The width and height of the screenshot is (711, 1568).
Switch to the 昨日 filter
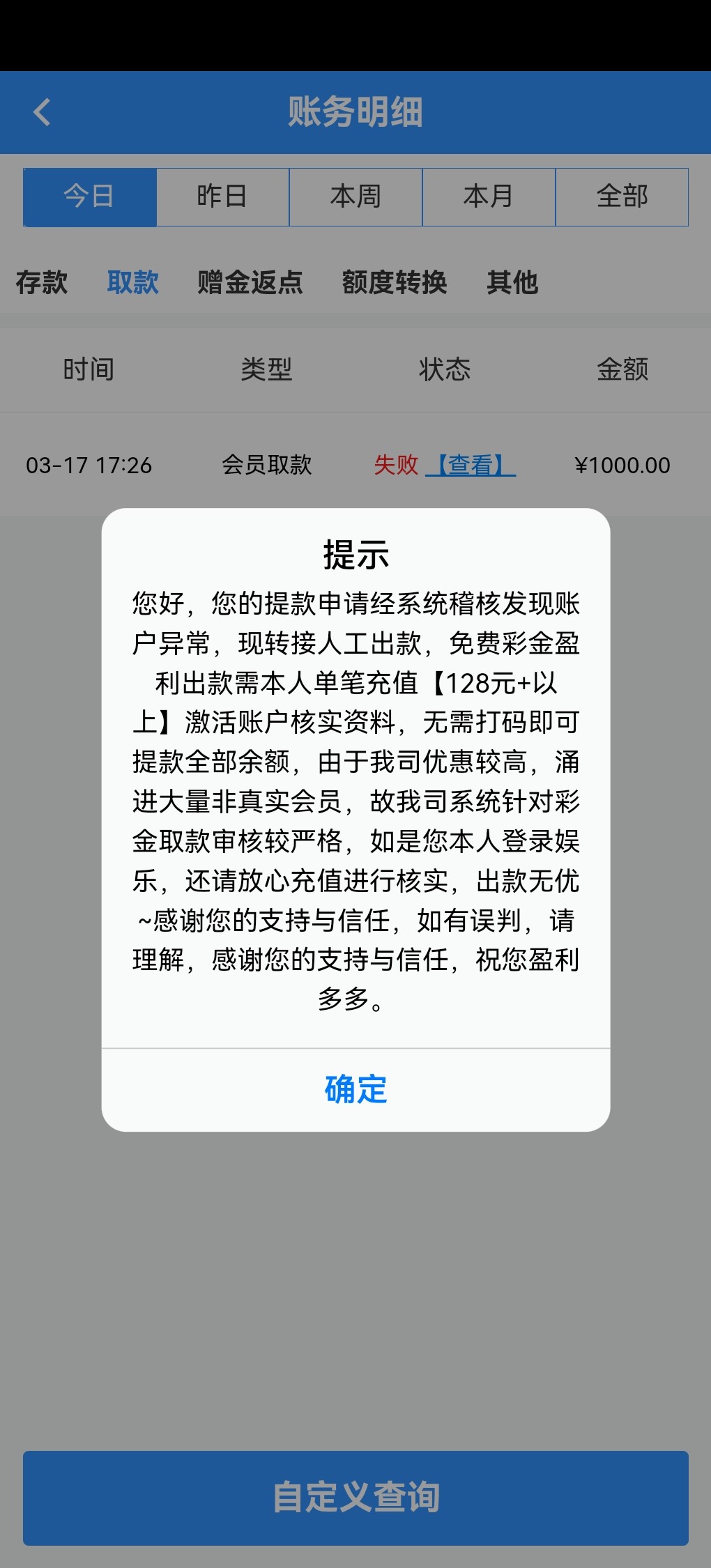click(x=222, y=197)
